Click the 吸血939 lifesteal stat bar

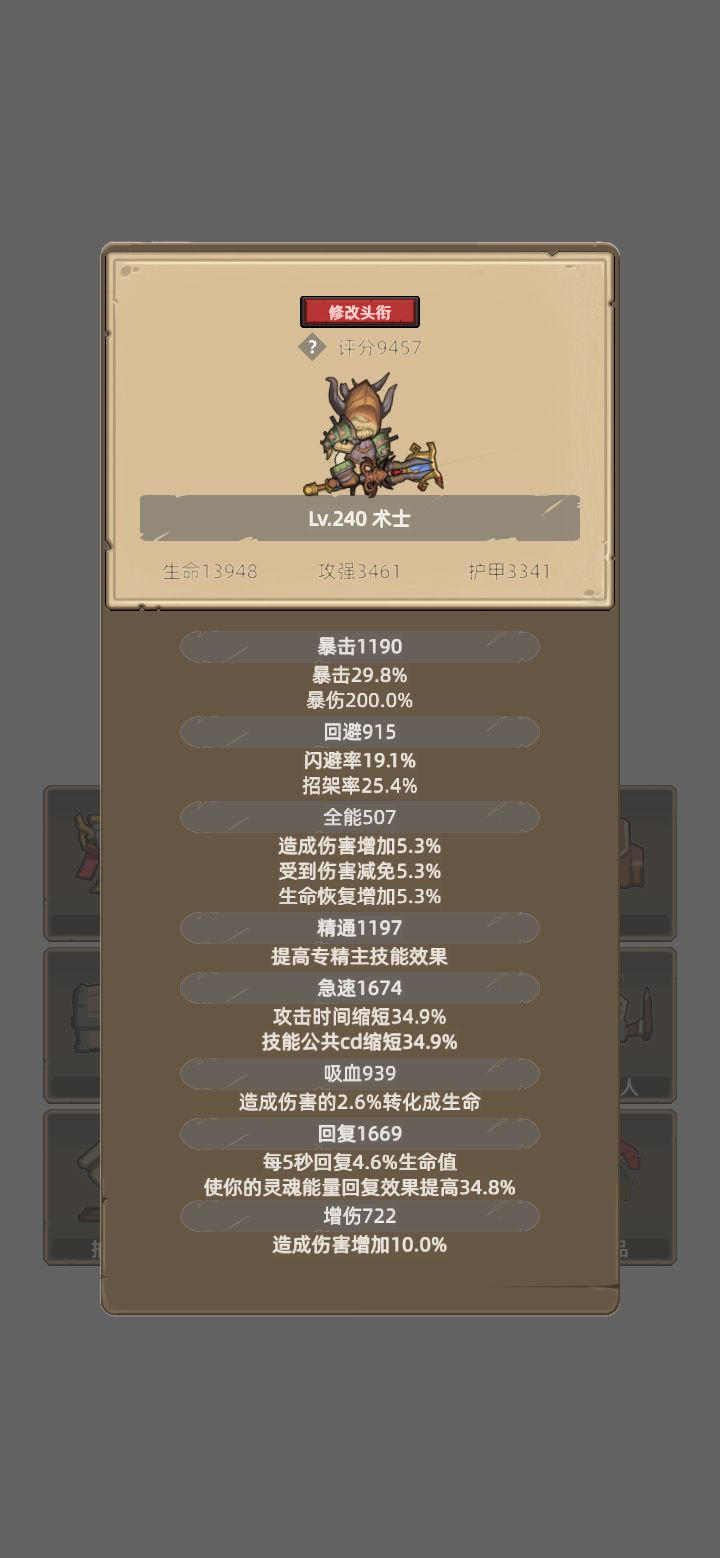[x=359, y=1073]
